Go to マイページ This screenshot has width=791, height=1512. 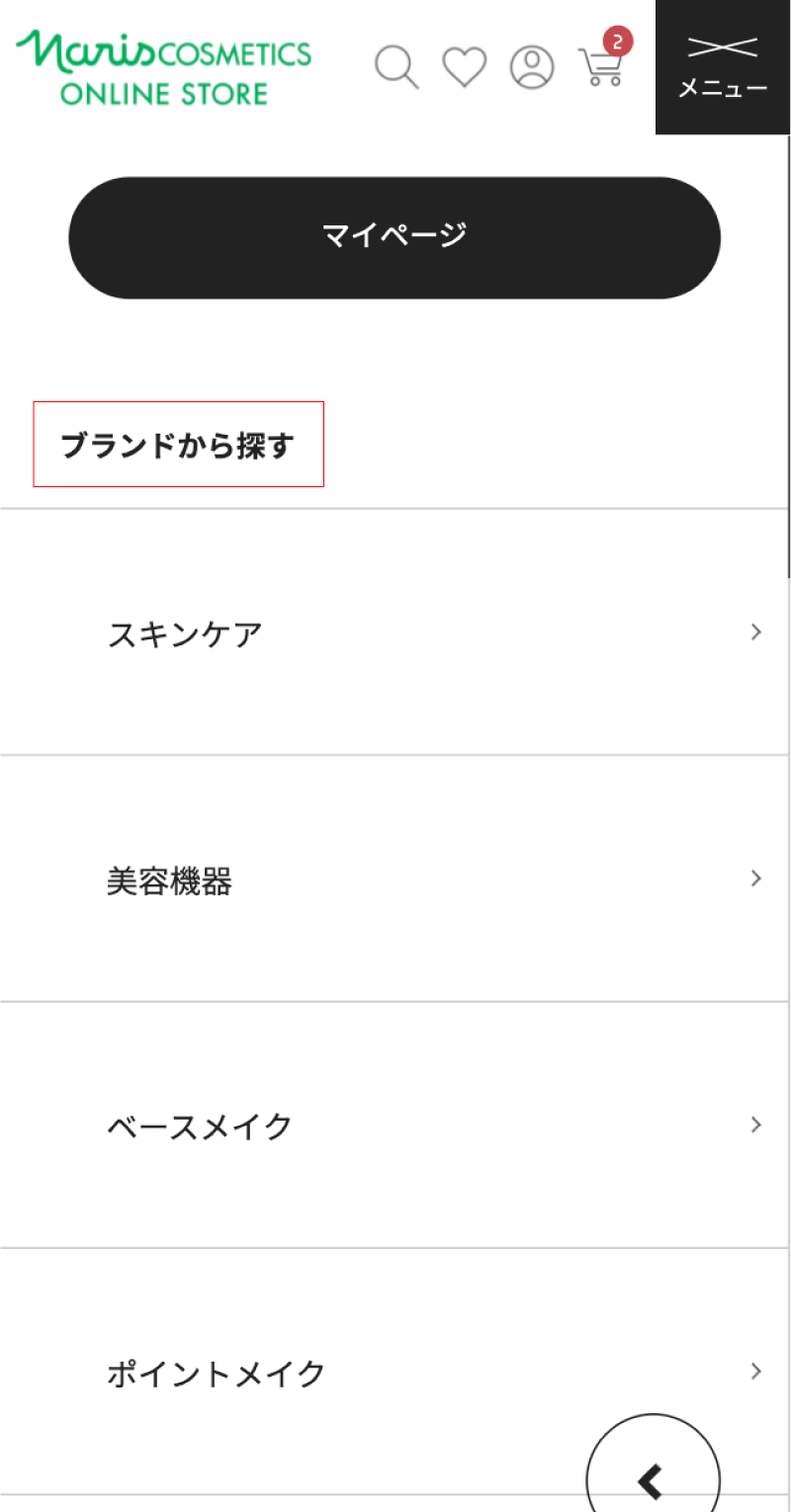tap(395, 237)
